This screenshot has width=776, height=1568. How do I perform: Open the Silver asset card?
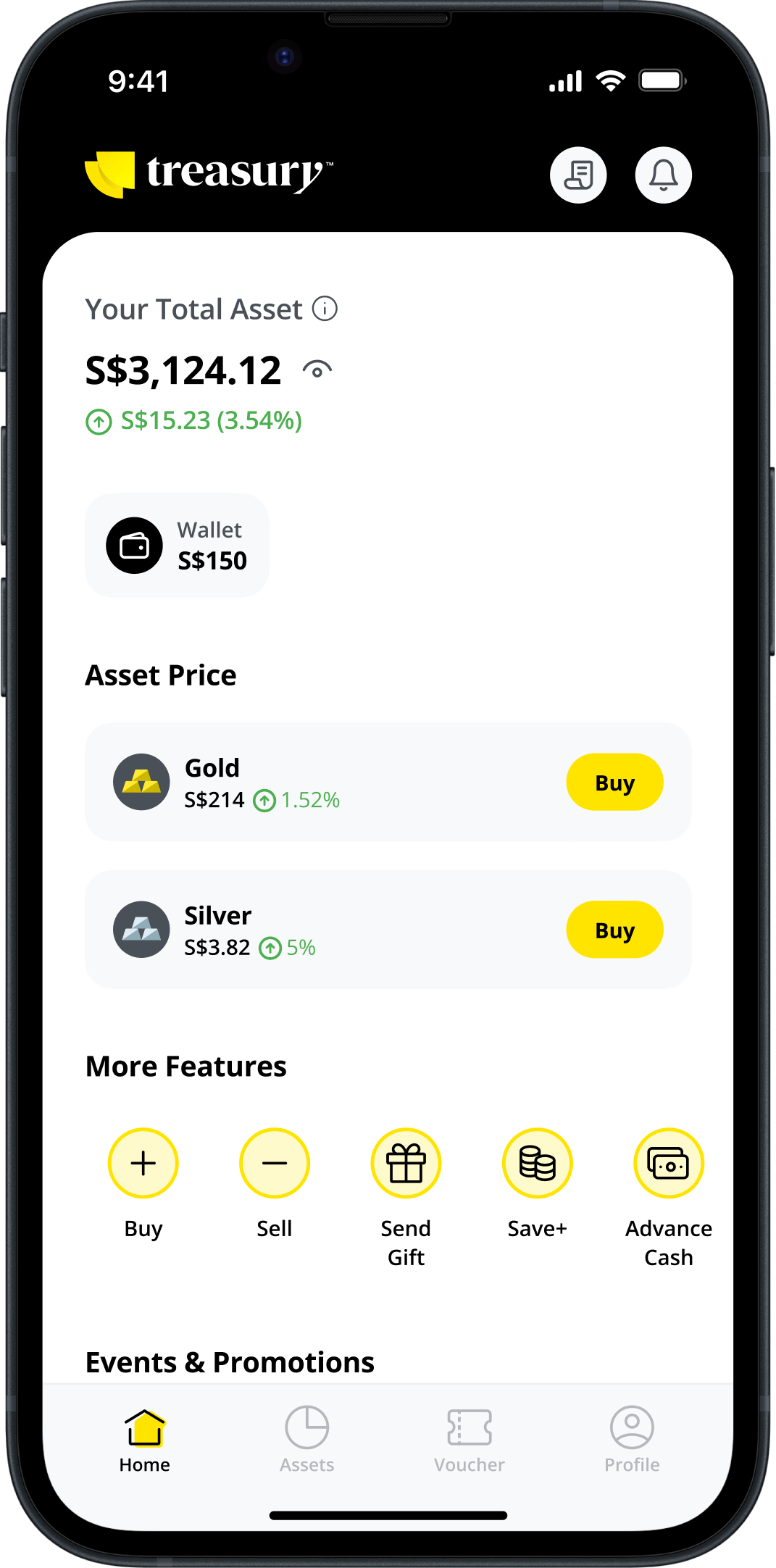tap(326, 930)
